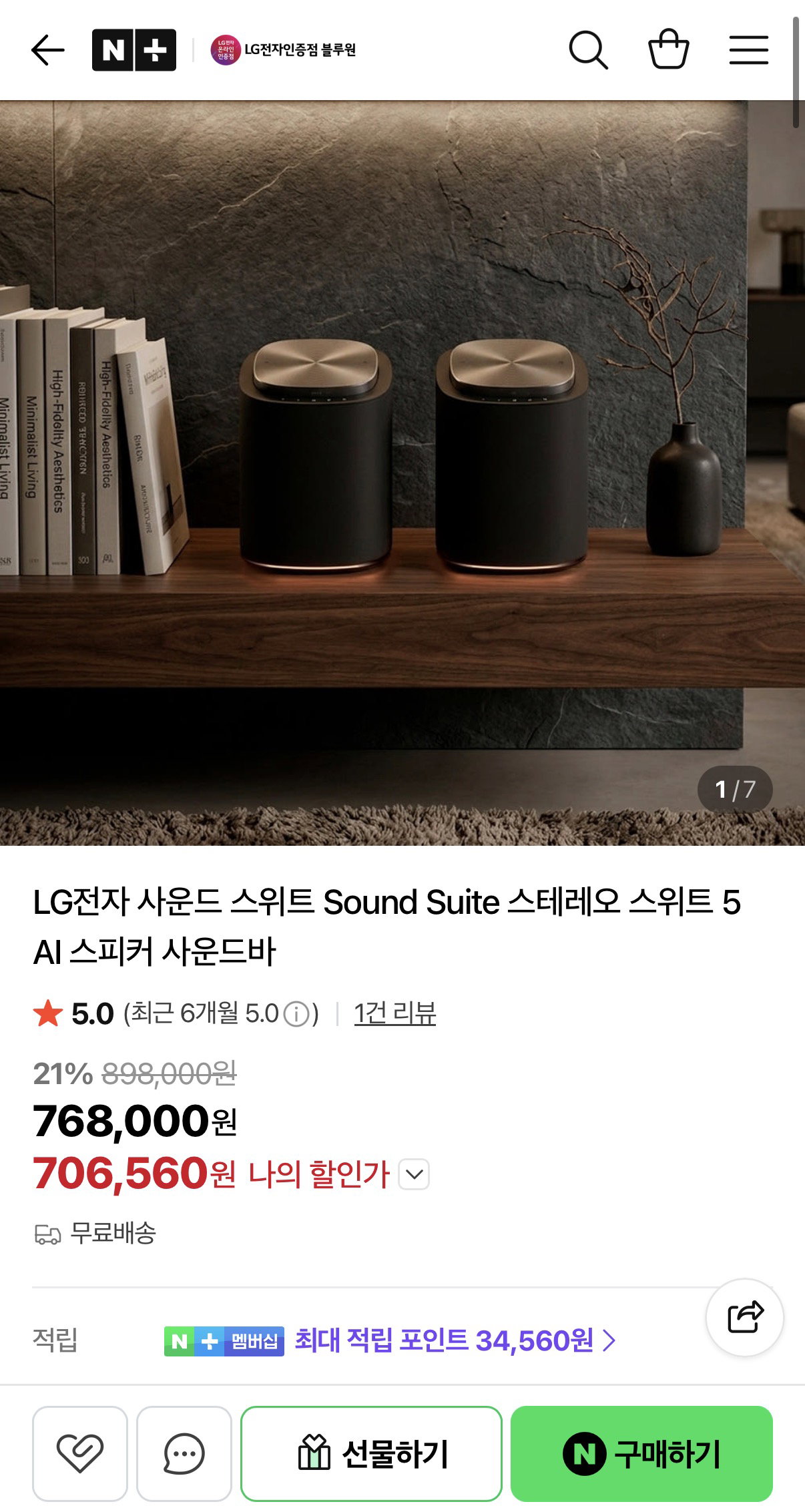Expand 나의 할인가 details

414,1174
